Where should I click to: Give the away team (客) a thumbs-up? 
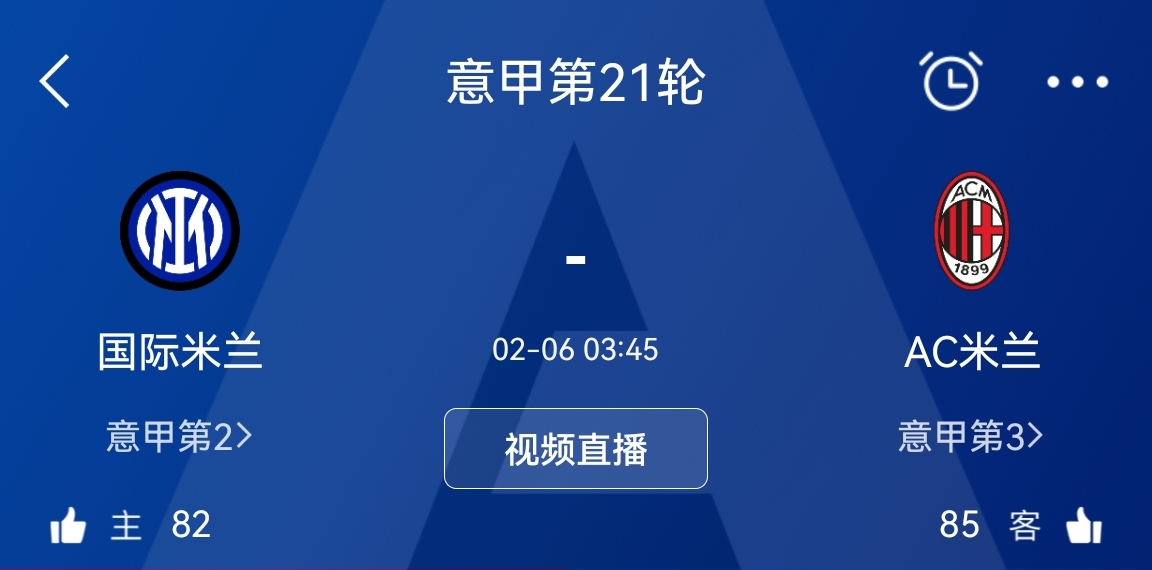pos(1084,525)
